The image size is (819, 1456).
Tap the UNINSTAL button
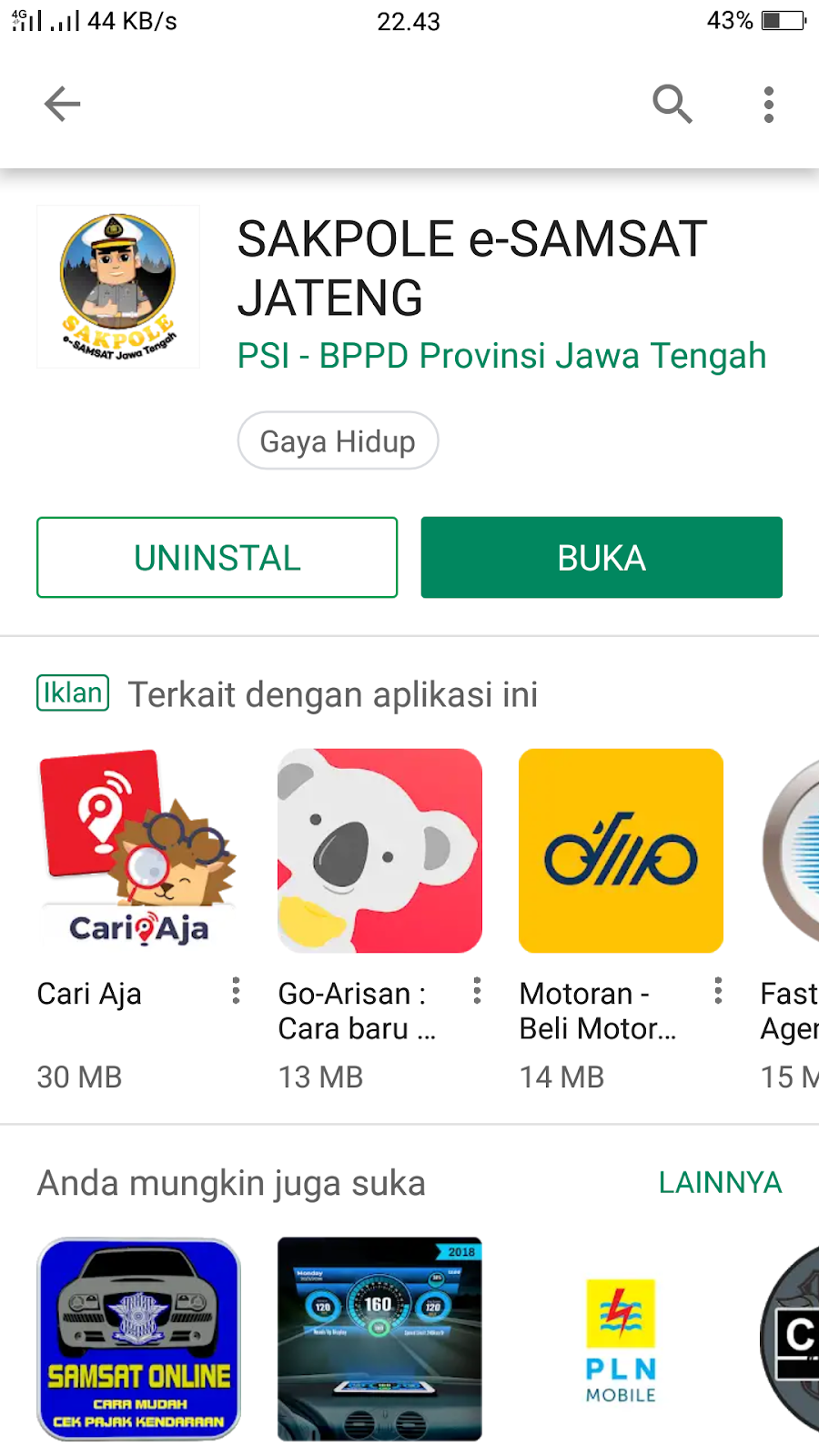[217, 558]
